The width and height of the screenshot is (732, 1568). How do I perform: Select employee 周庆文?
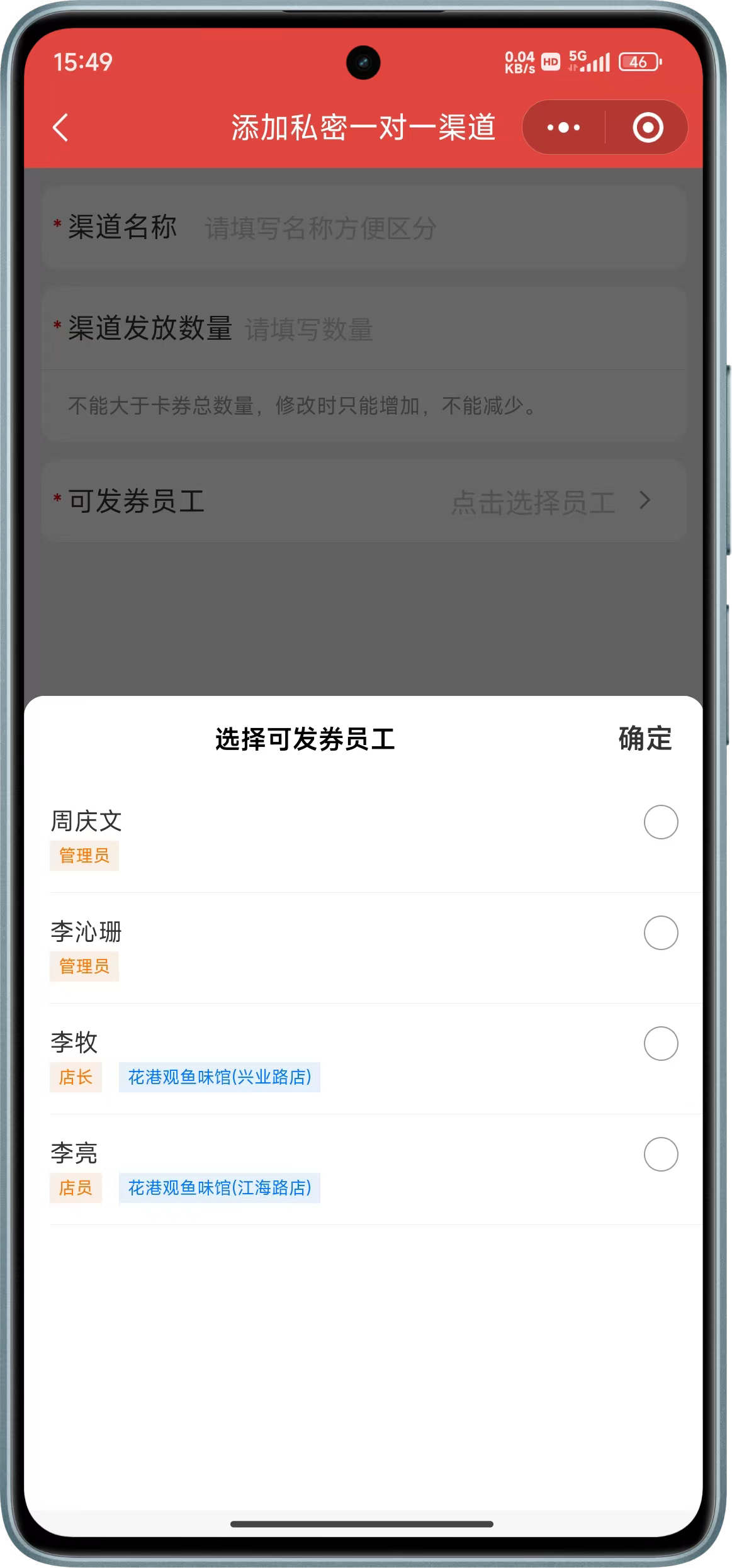pos(660,822)
